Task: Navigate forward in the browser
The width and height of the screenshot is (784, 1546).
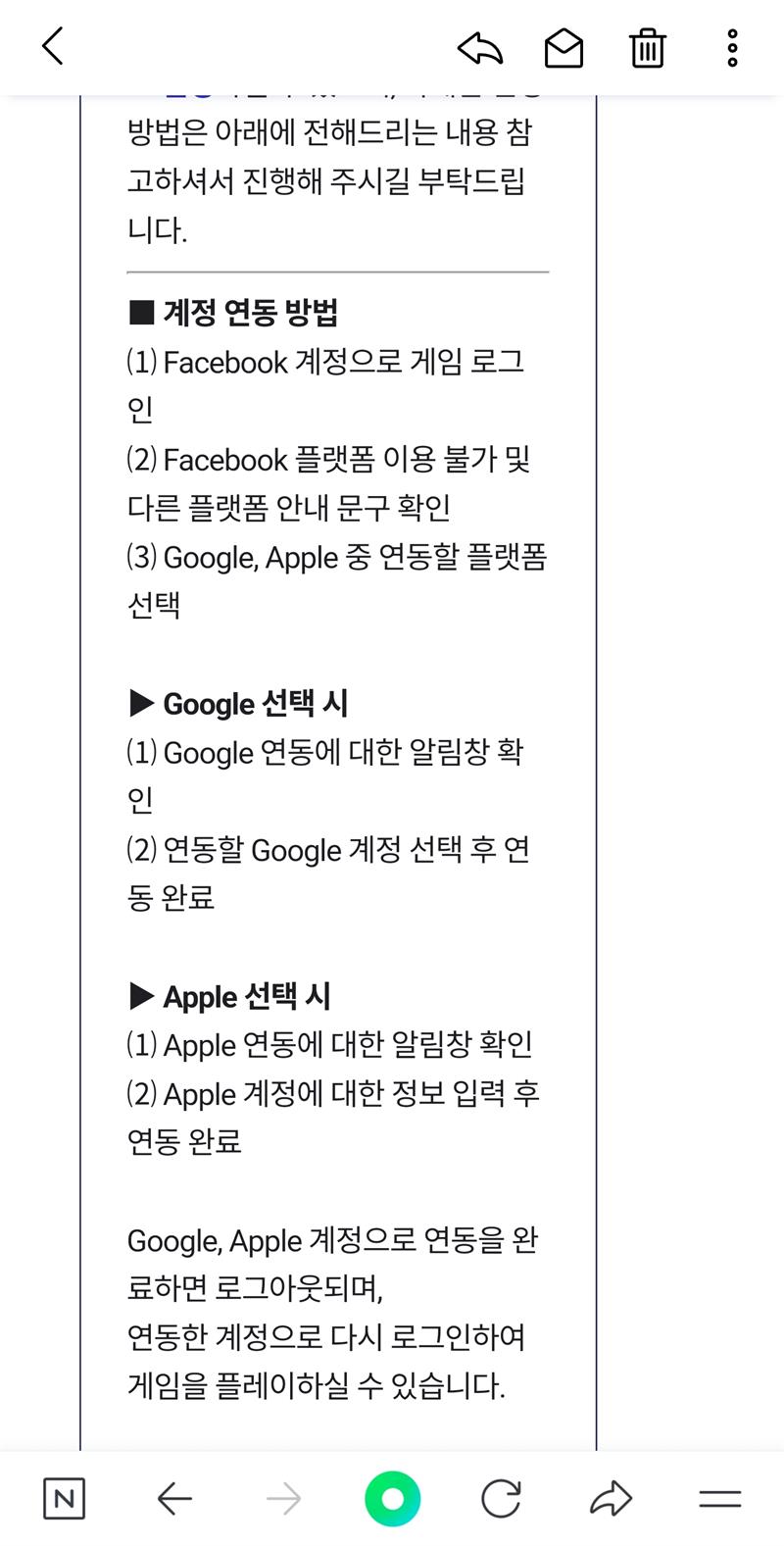Action: pyautogui.click(x=284, y=1498)
